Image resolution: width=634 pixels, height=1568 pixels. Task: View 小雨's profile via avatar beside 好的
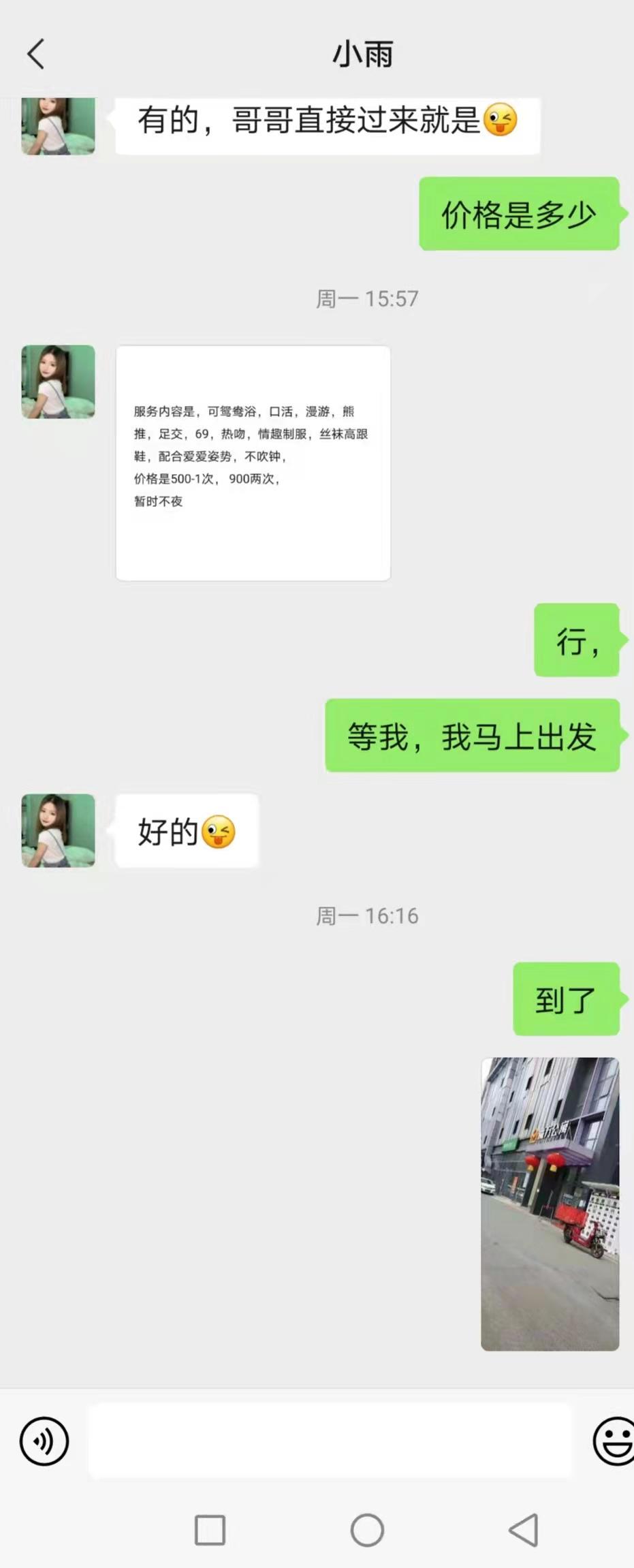(58, 830)
